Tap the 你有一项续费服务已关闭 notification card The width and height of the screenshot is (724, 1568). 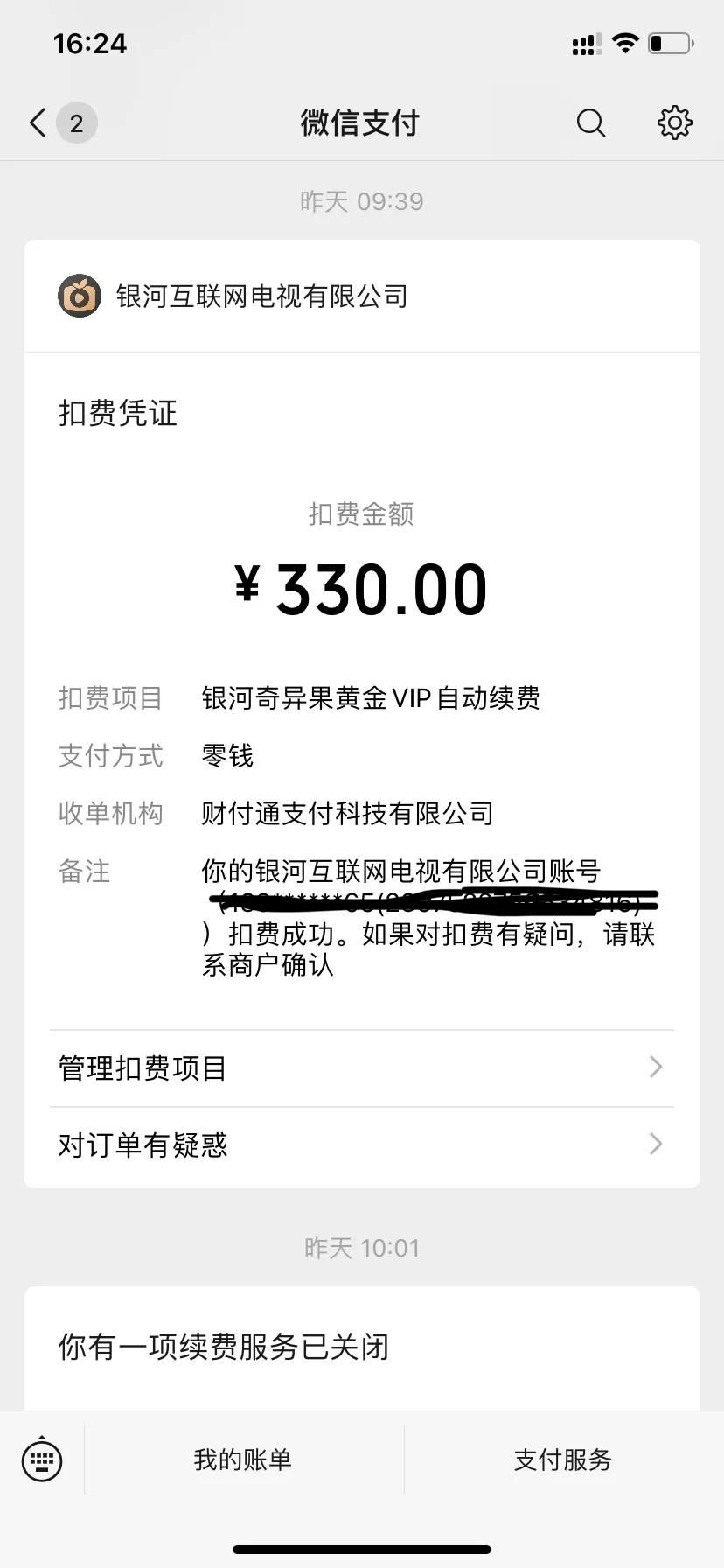tap(362, 1348)
